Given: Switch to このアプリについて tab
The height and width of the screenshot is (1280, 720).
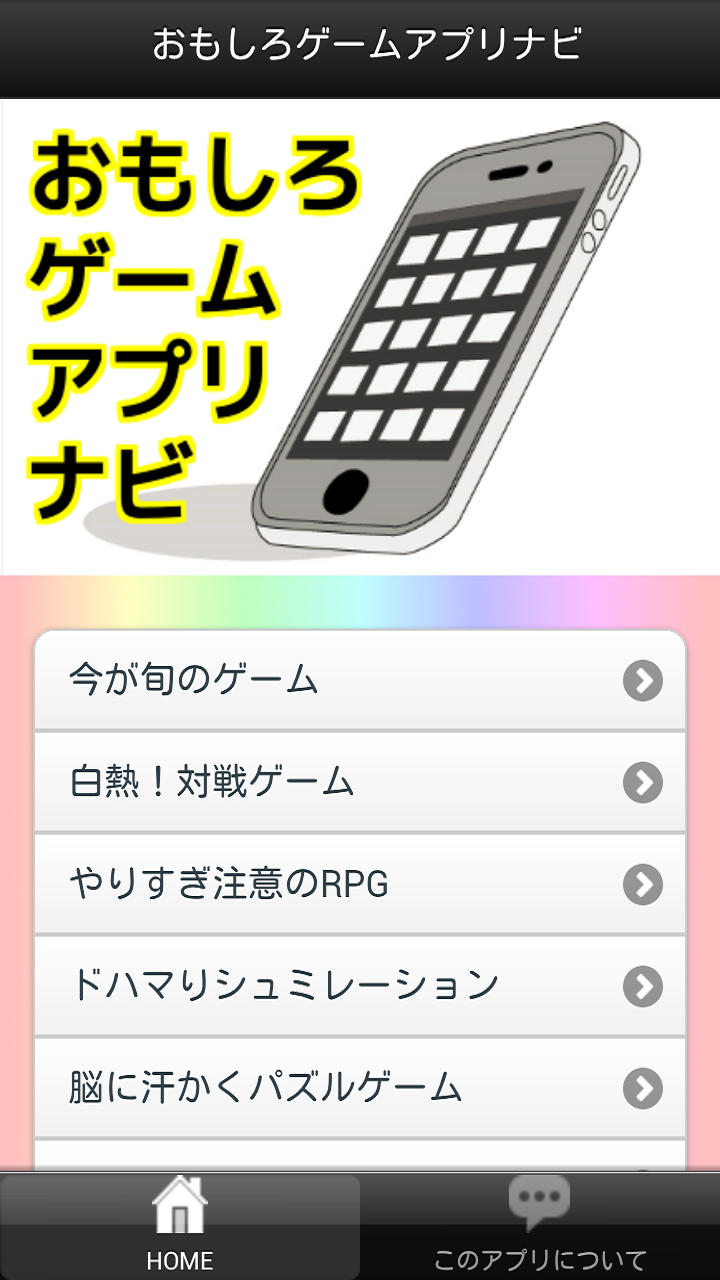Looking at the screenshot, I should click(x=540, y=1226).
